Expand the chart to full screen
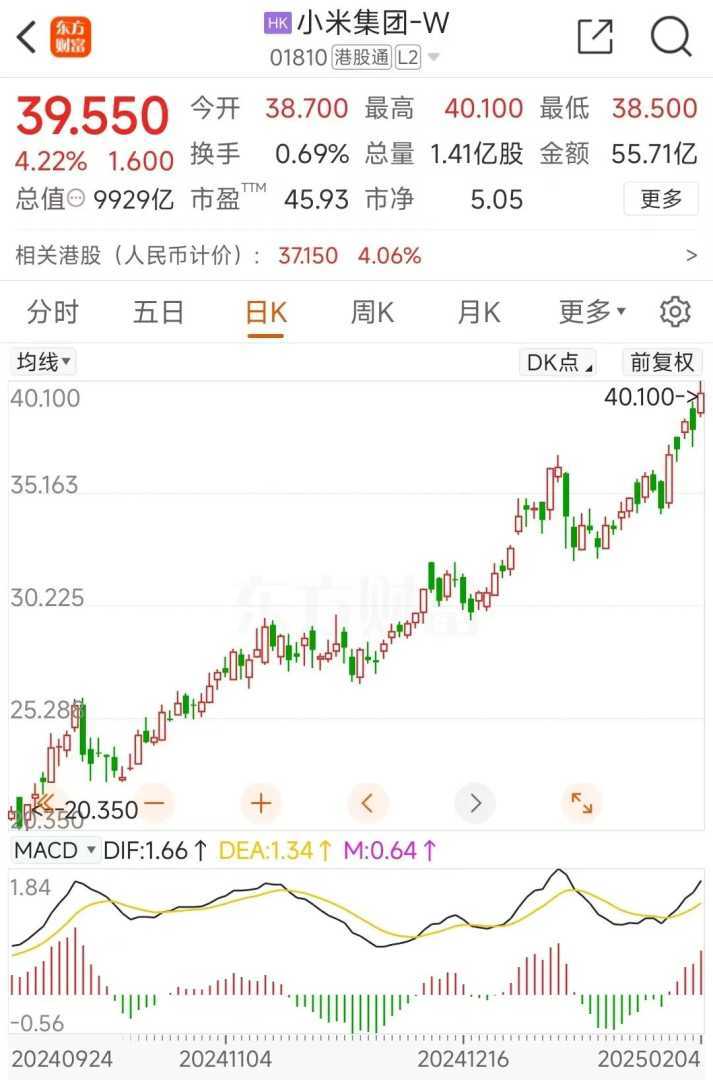The width and height of the screenshot is (713, 1080). (581, 802)
